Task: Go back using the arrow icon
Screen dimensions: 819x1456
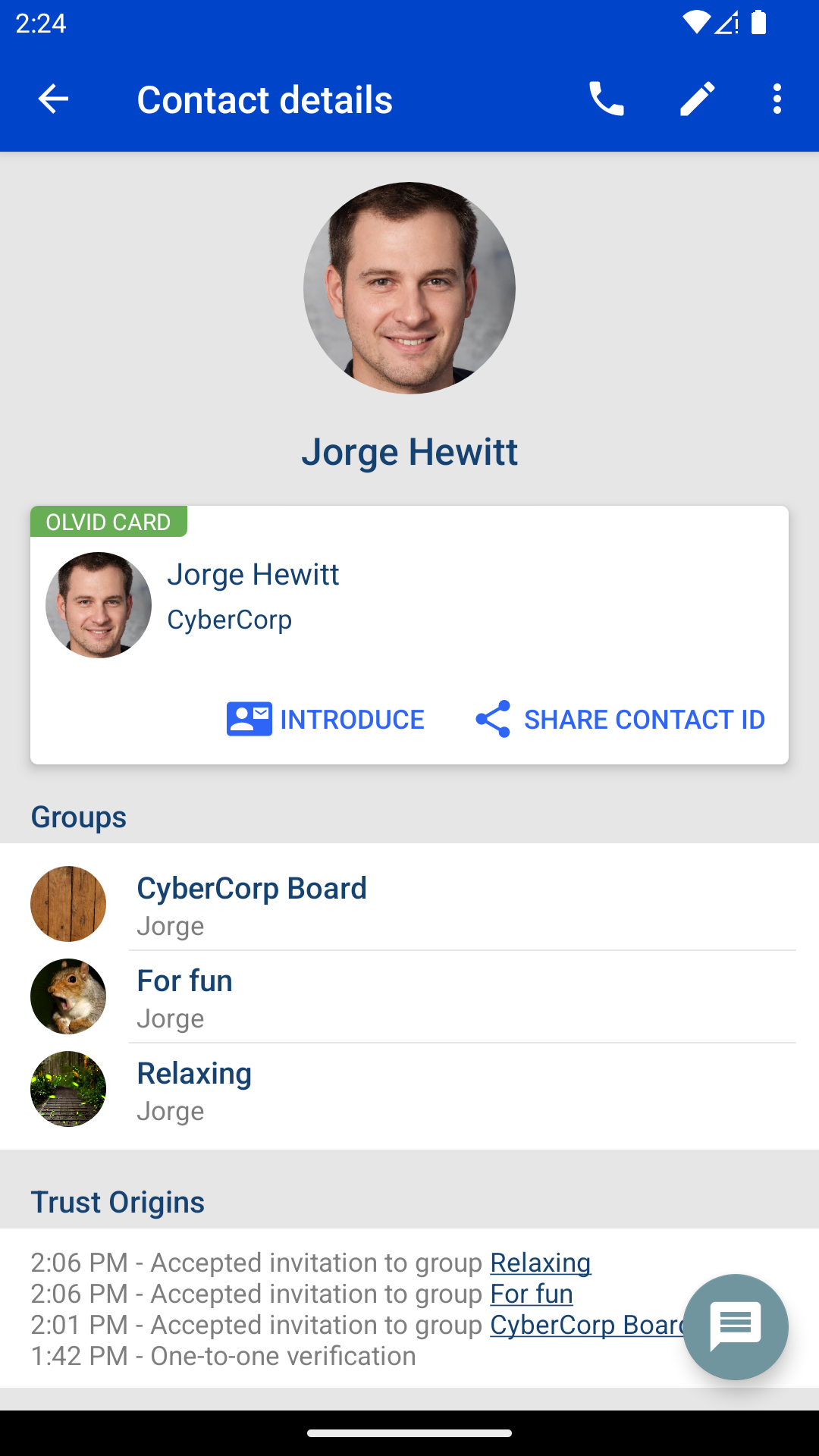Action: point(53,99)
